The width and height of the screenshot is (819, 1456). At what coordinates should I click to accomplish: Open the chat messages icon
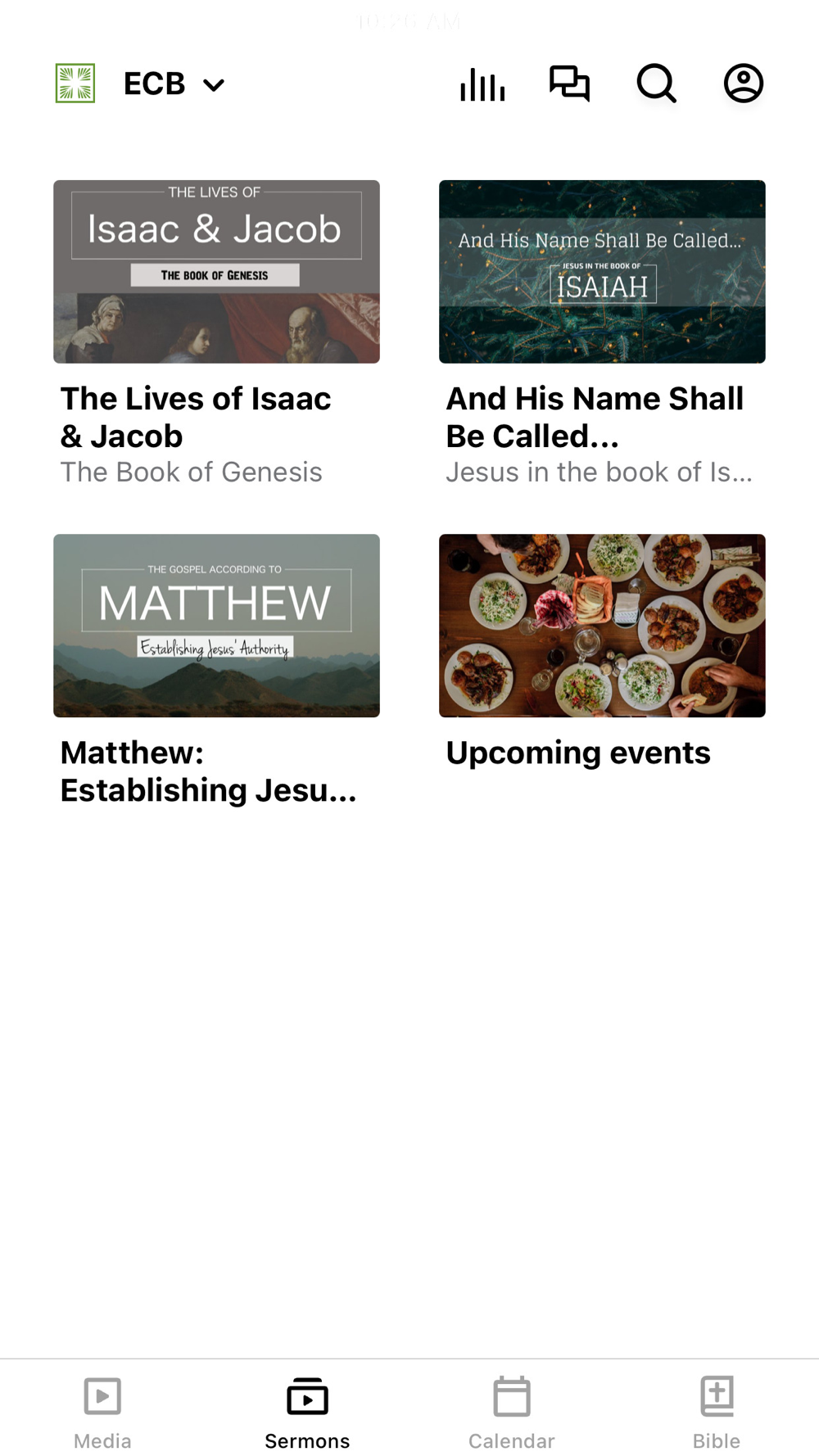pyautogui.click(x=569, y=84)
